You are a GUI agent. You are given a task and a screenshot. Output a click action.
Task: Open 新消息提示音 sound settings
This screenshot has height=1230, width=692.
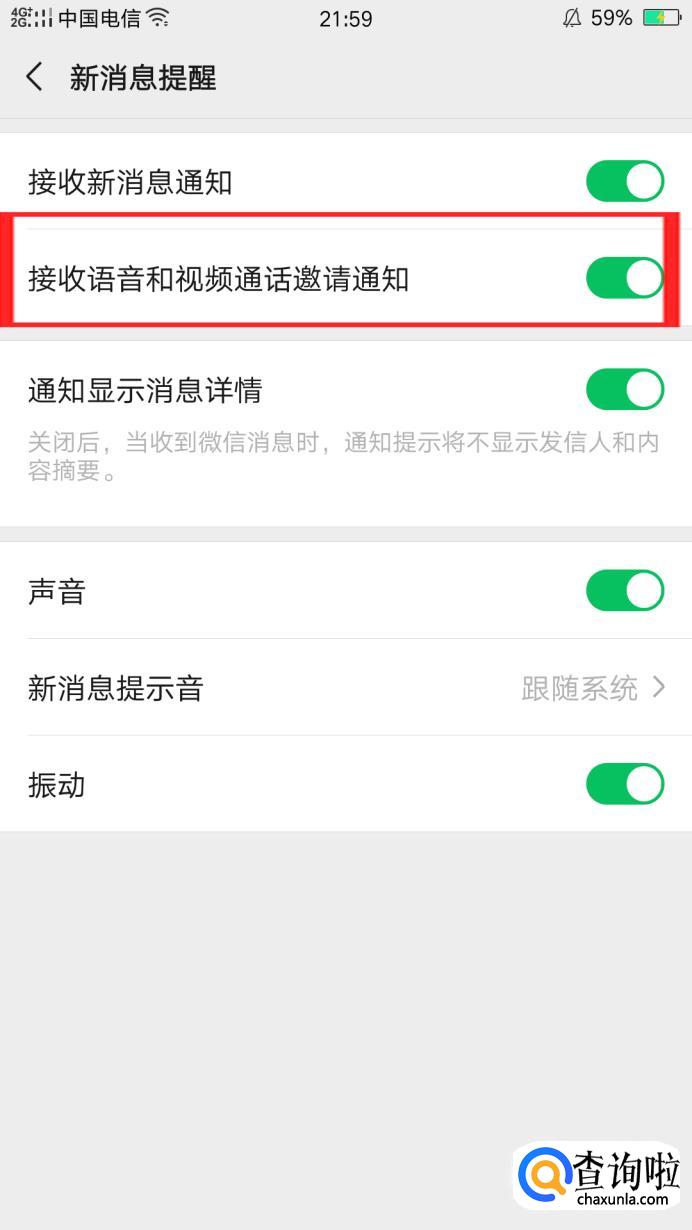tap(346, 688)
